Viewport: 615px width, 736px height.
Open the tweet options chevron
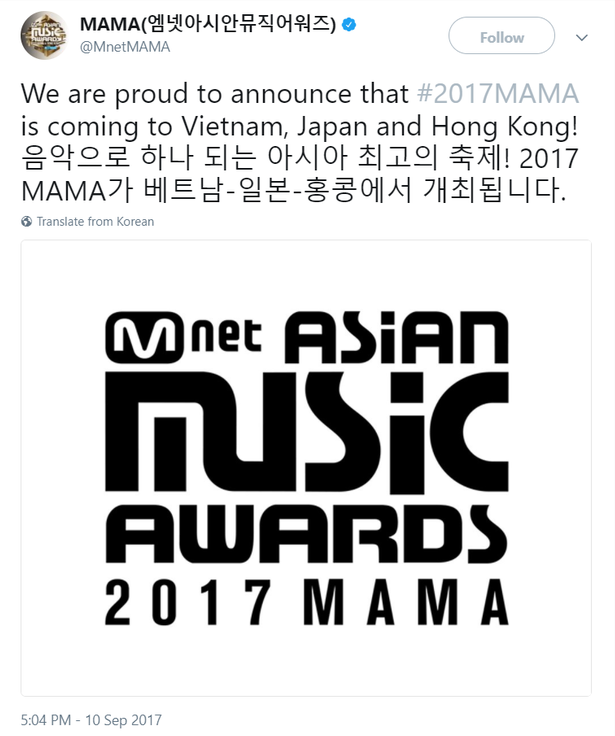(x=581, y=37)
